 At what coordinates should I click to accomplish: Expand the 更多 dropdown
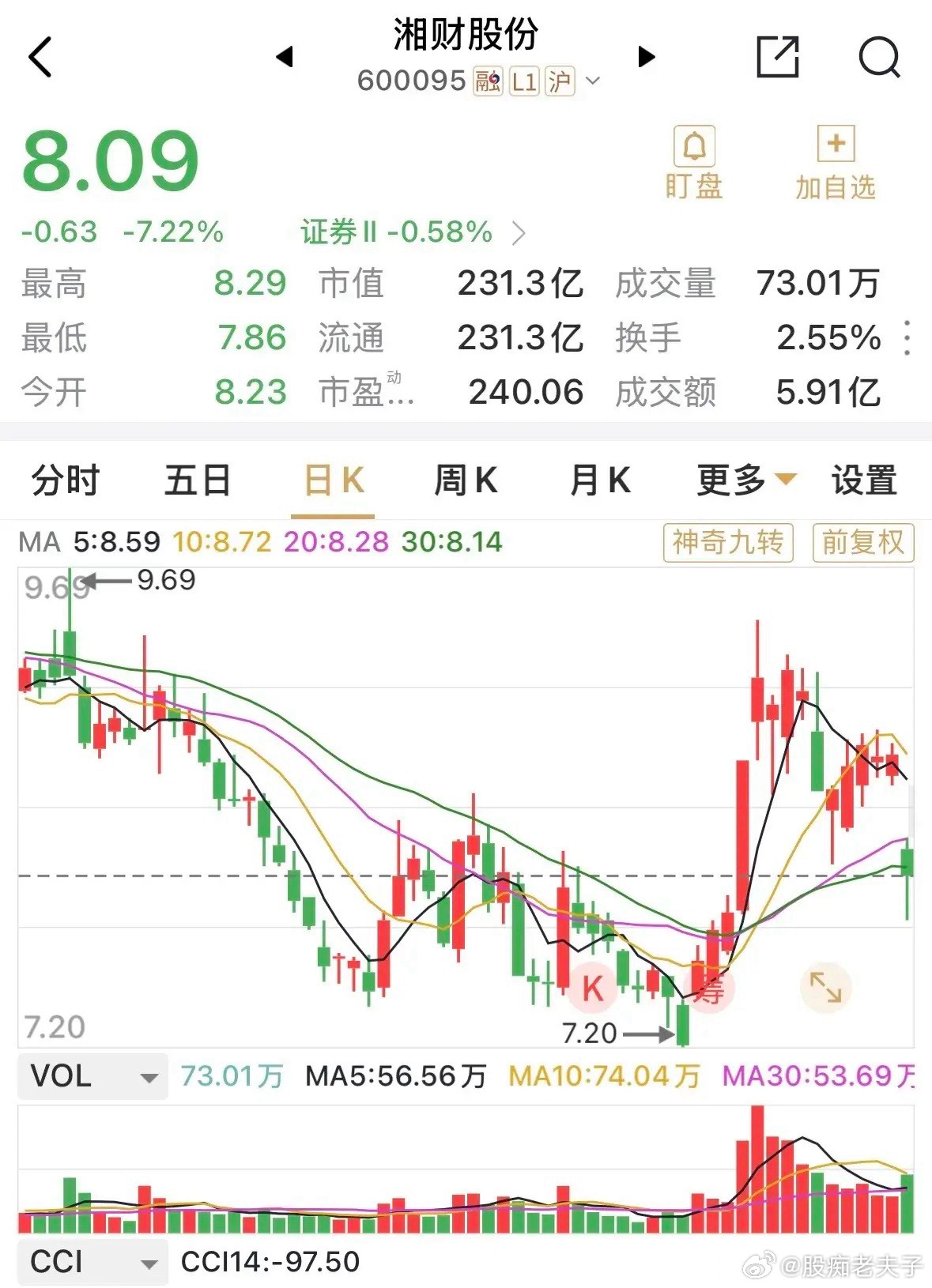point(746,480)
